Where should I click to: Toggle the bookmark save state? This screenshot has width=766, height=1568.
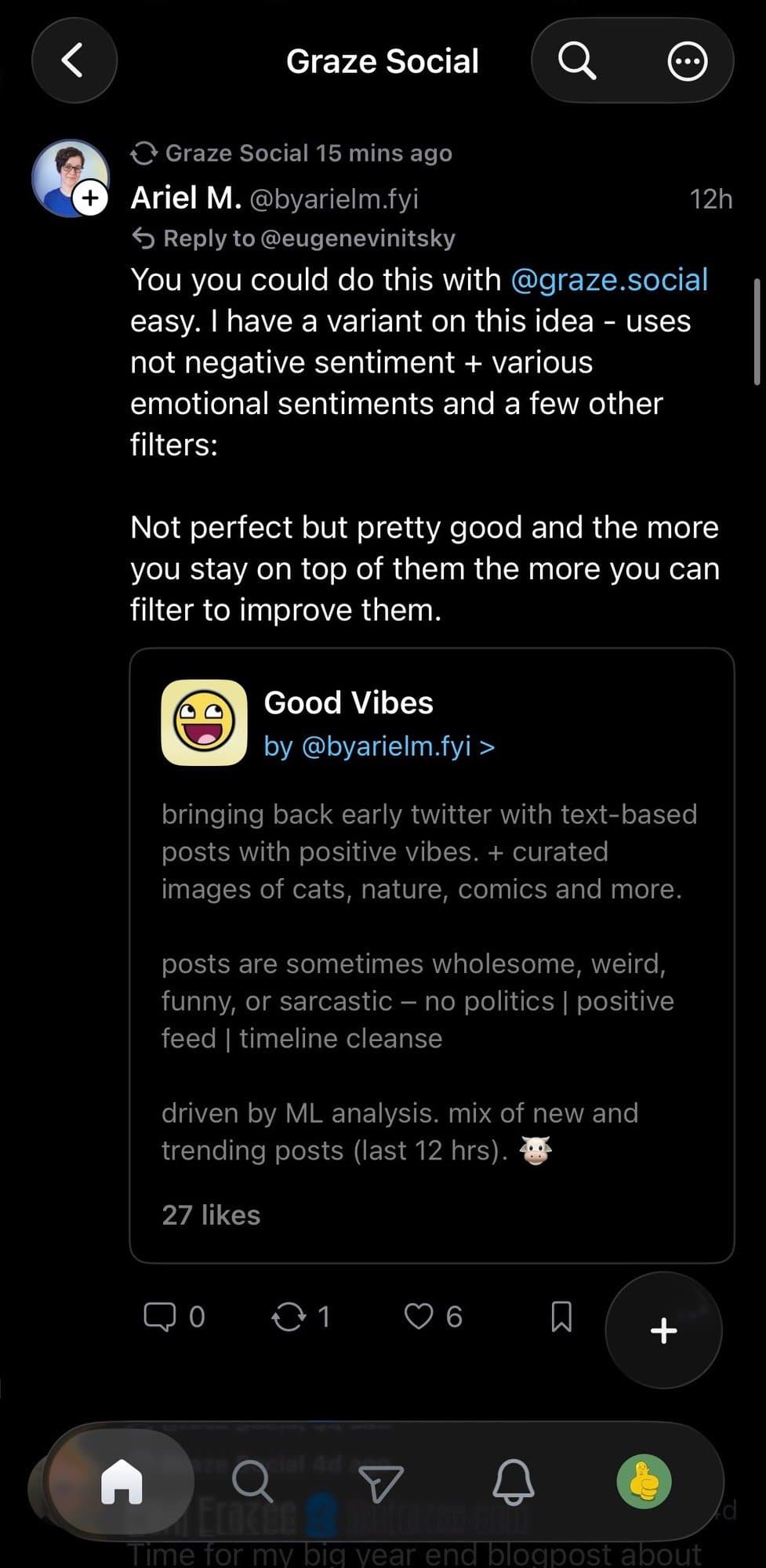click(561, 1316)
